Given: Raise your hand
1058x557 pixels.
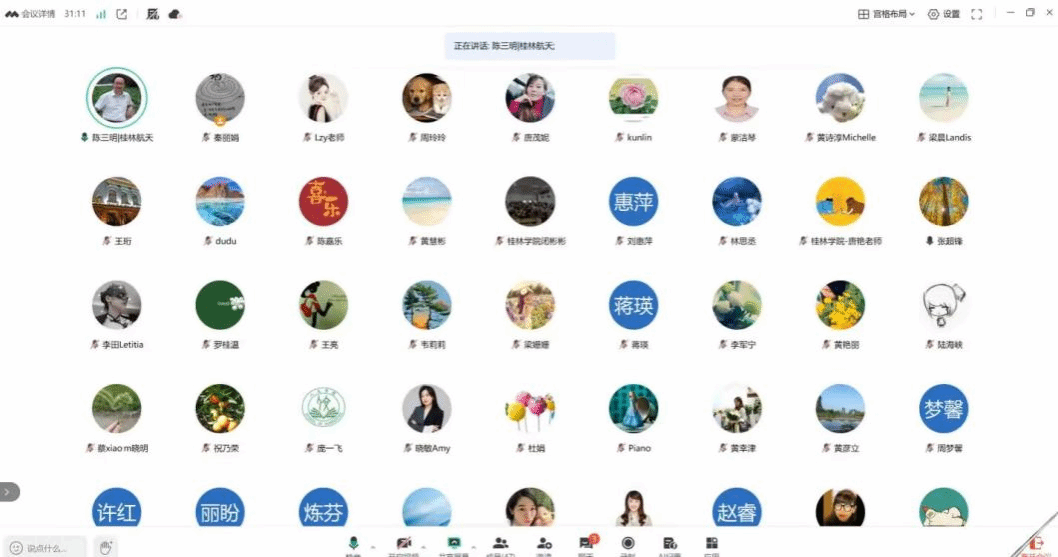Looking at the screenshot, I should [105, 546].
